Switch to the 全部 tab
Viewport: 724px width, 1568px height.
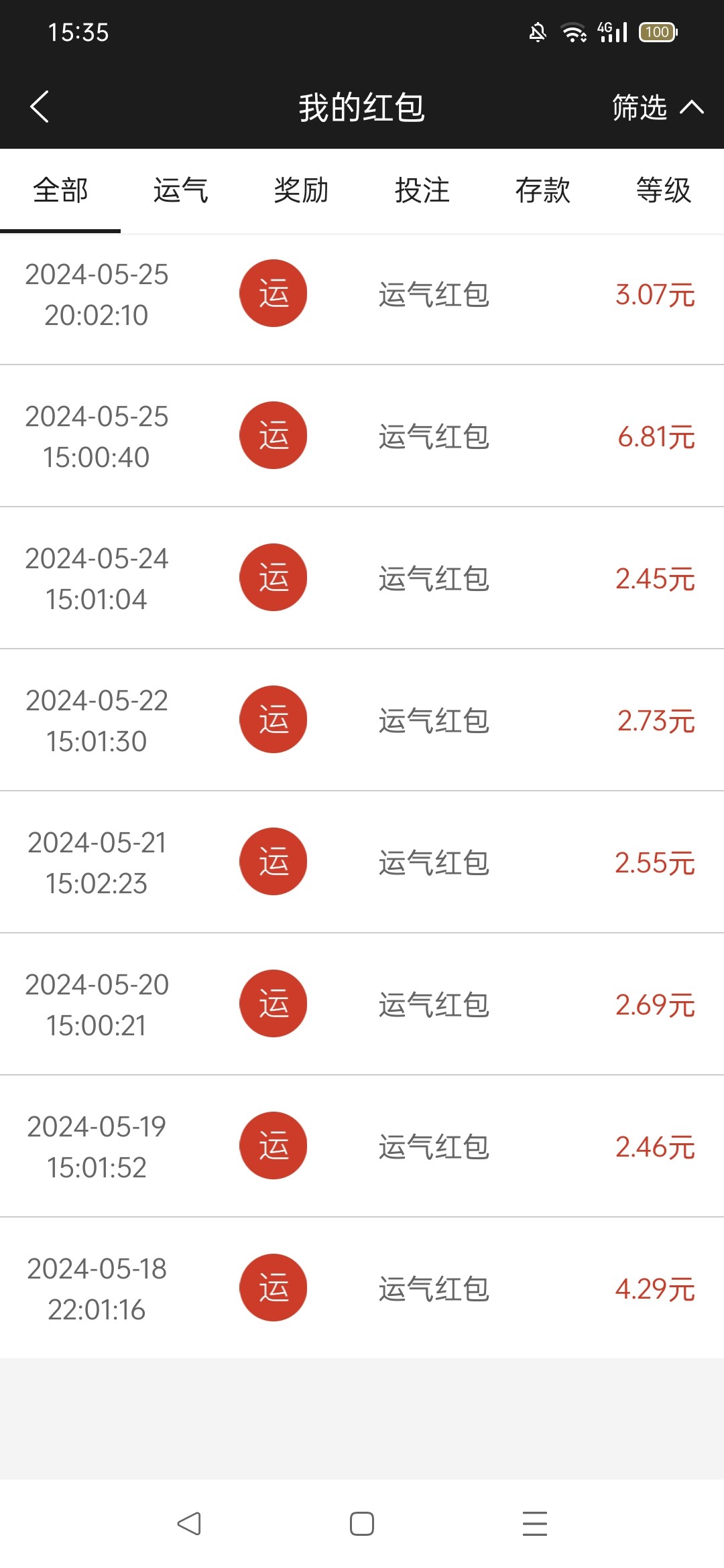(x=60, y=191)
